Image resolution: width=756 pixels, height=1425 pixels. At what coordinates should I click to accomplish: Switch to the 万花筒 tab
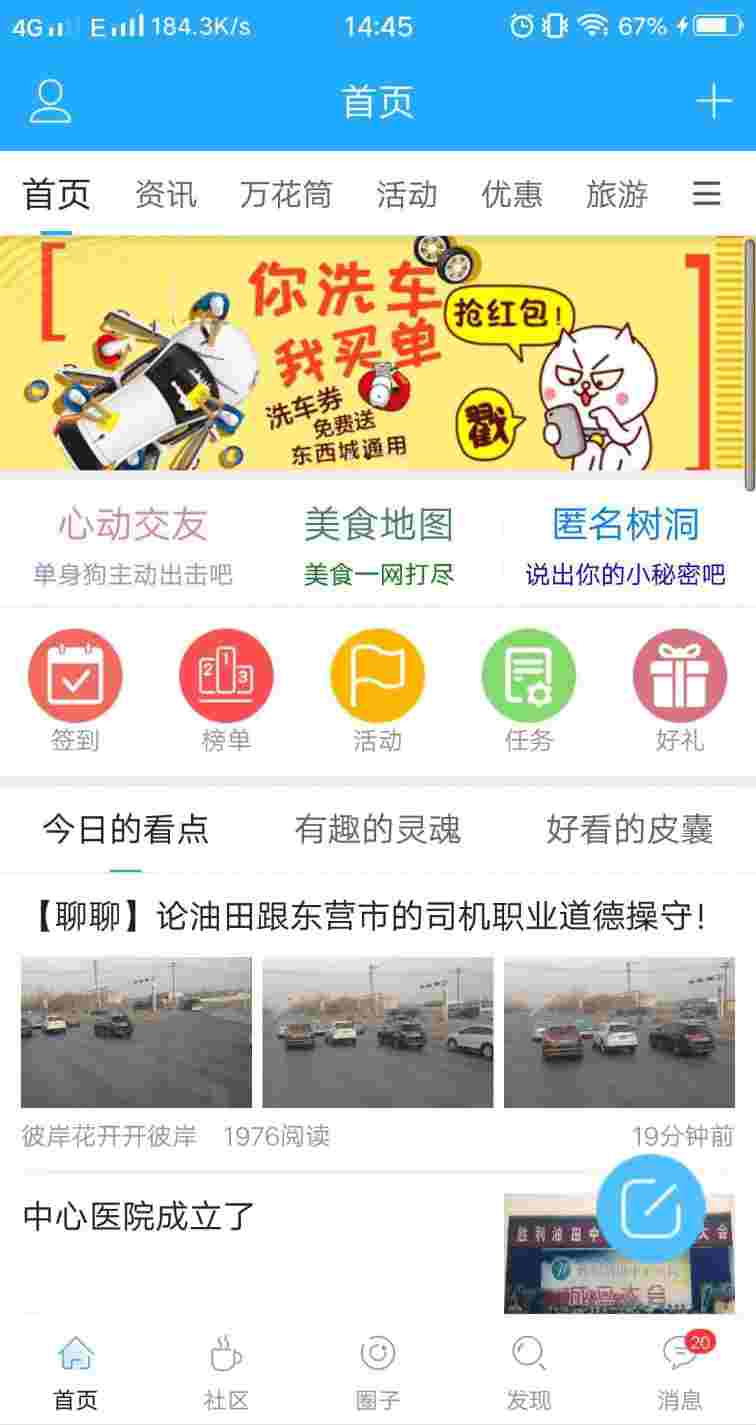click(285, 194)
